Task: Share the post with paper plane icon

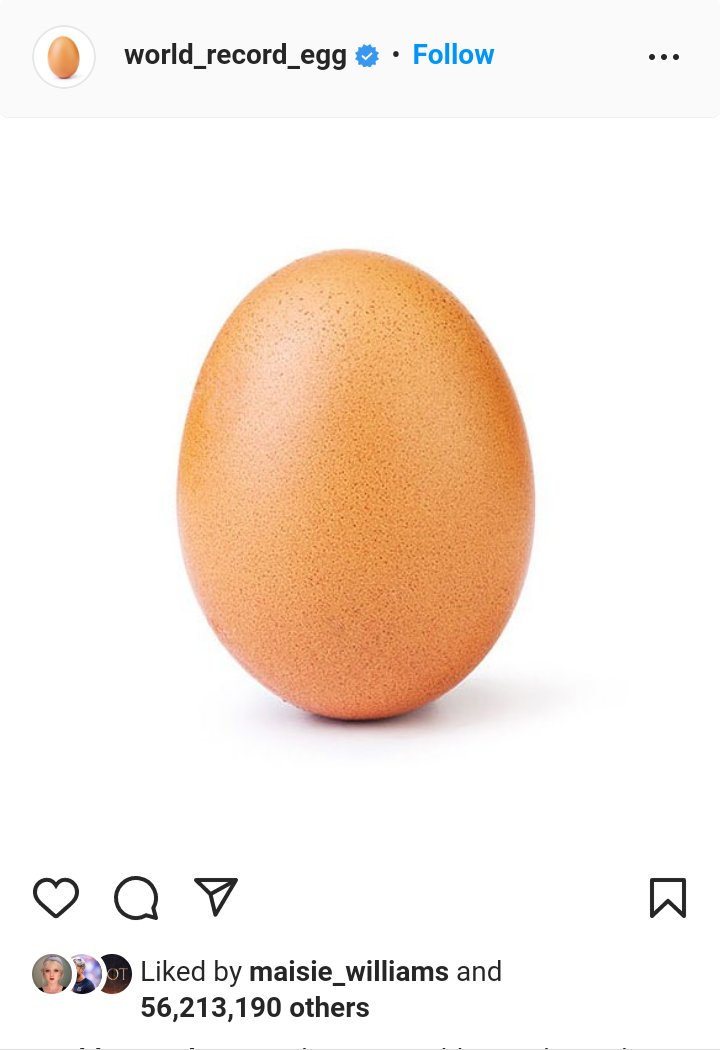Action: 215,897
